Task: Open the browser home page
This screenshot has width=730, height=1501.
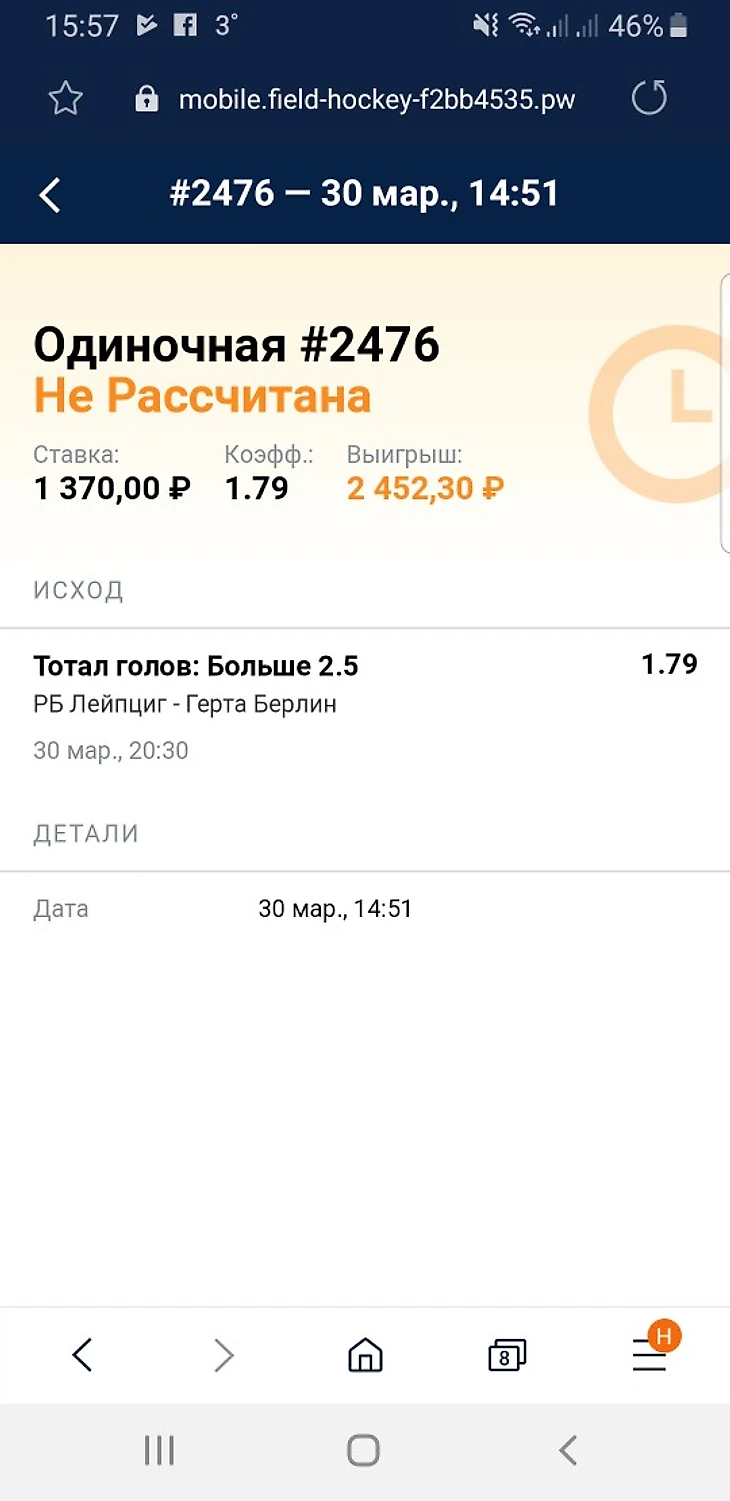Action: [x=365, y=1355]
